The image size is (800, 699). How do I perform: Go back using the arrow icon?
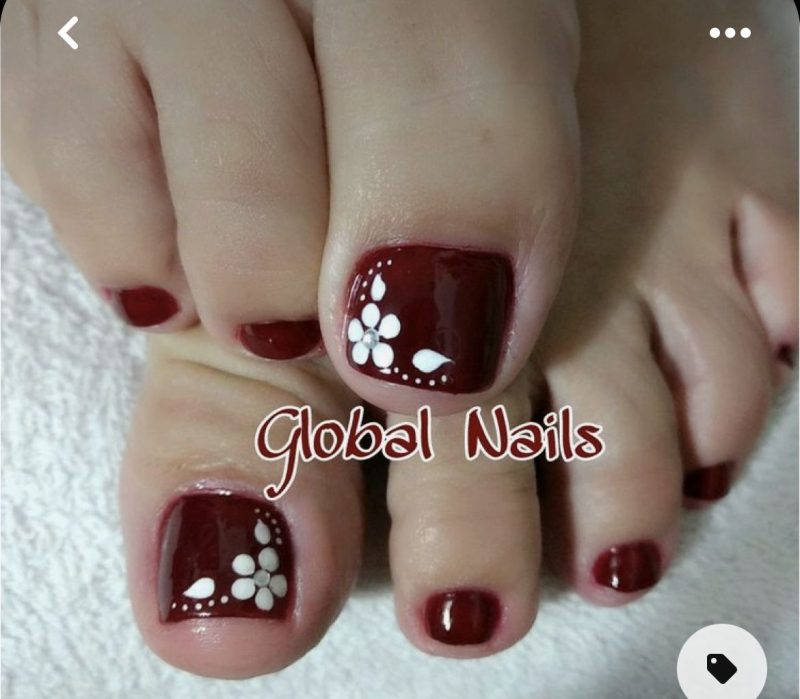click(x=68, y=33)
